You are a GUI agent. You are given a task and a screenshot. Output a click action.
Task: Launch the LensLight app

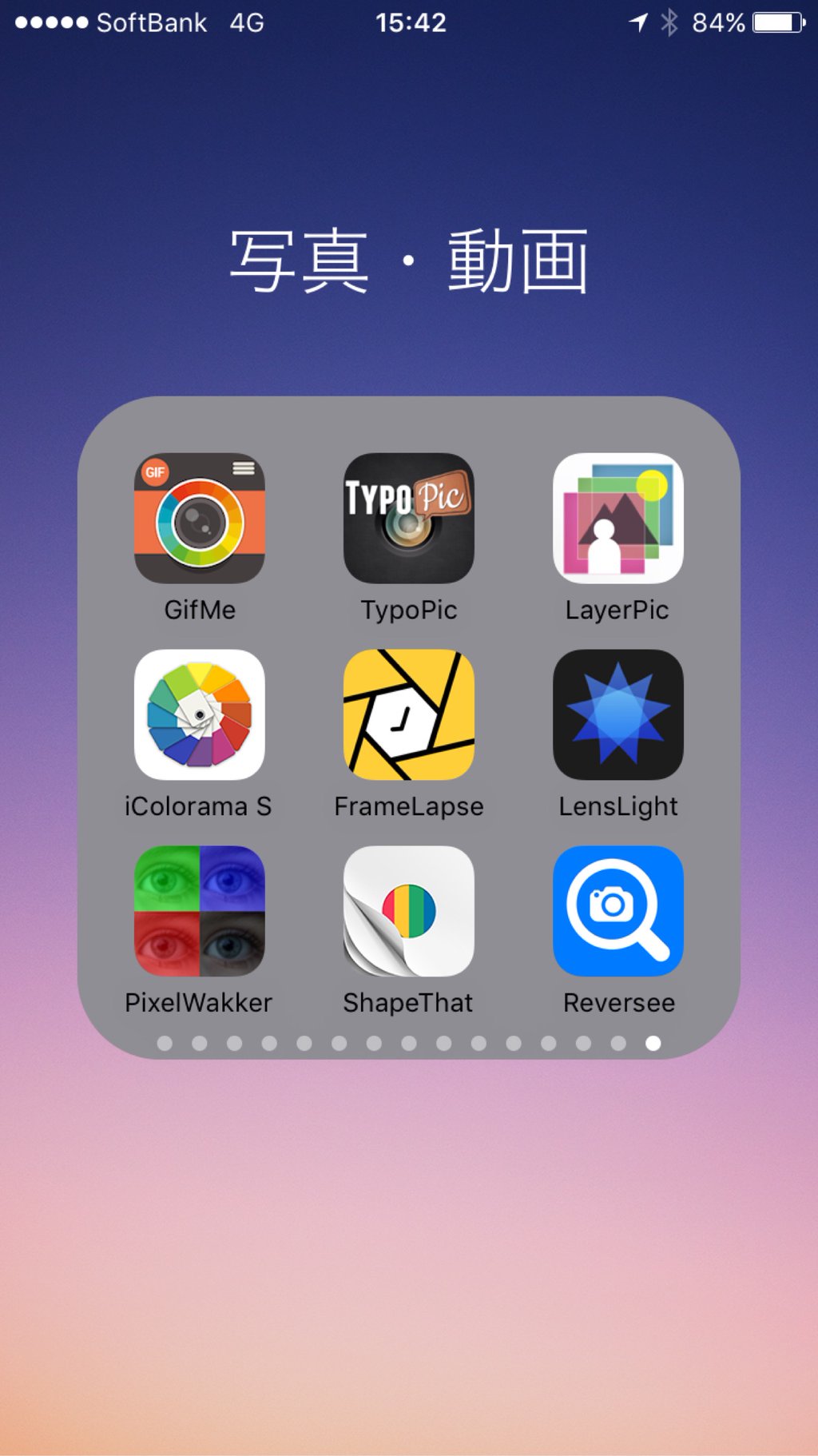pyautogui.click(x=618, y=714)
